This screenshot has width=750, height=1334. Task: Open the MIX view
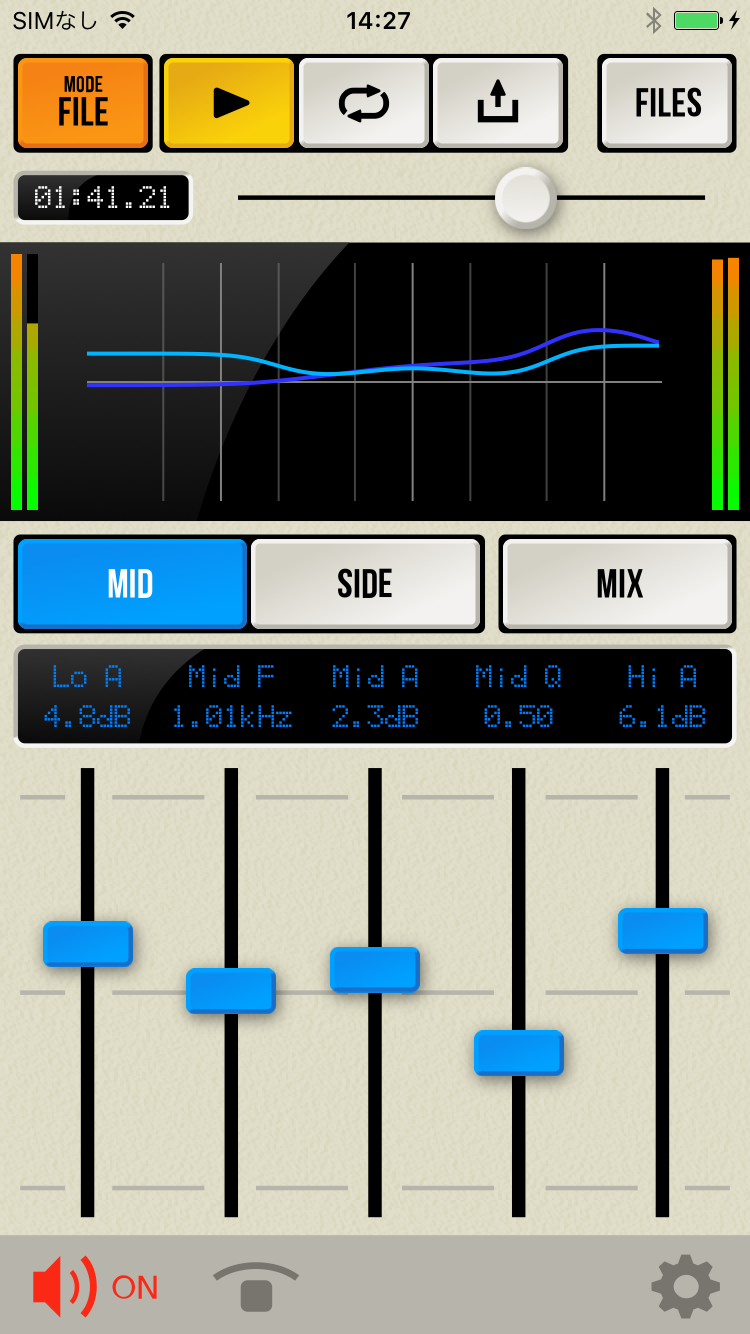618,584
